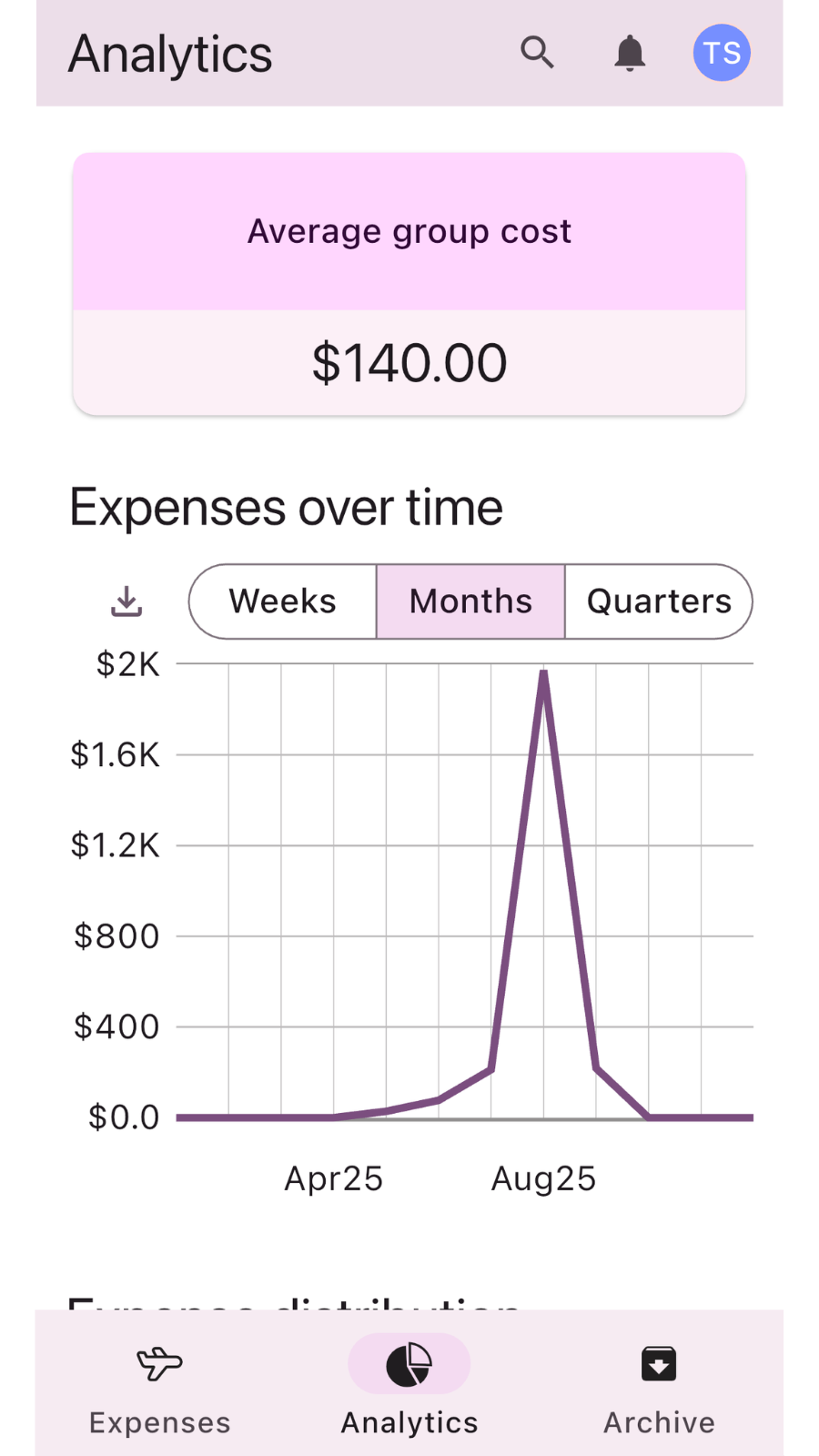Open the Archive tab

[659, 1383]
